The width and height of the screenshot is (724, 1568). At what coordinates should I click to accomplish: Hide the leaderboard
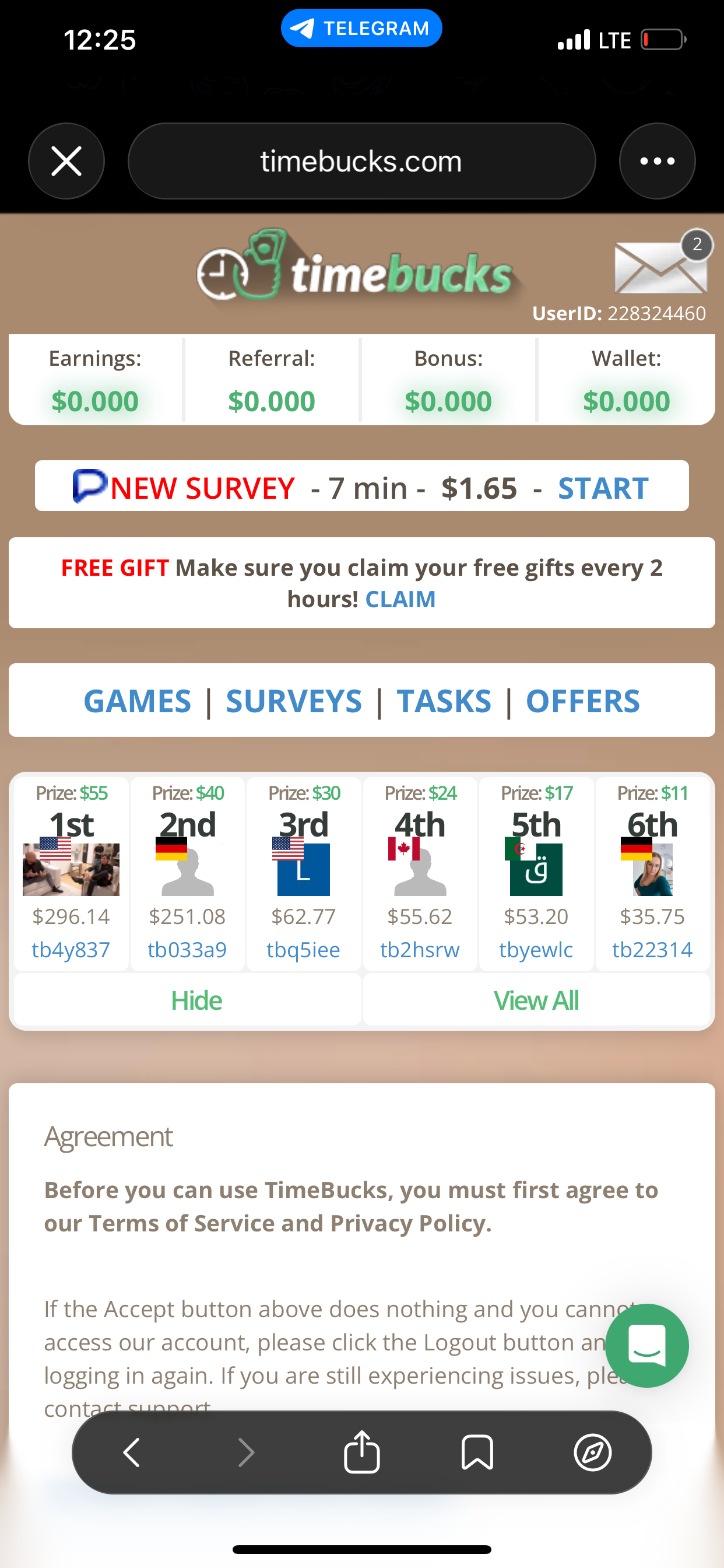click(x=196, y=1000)
